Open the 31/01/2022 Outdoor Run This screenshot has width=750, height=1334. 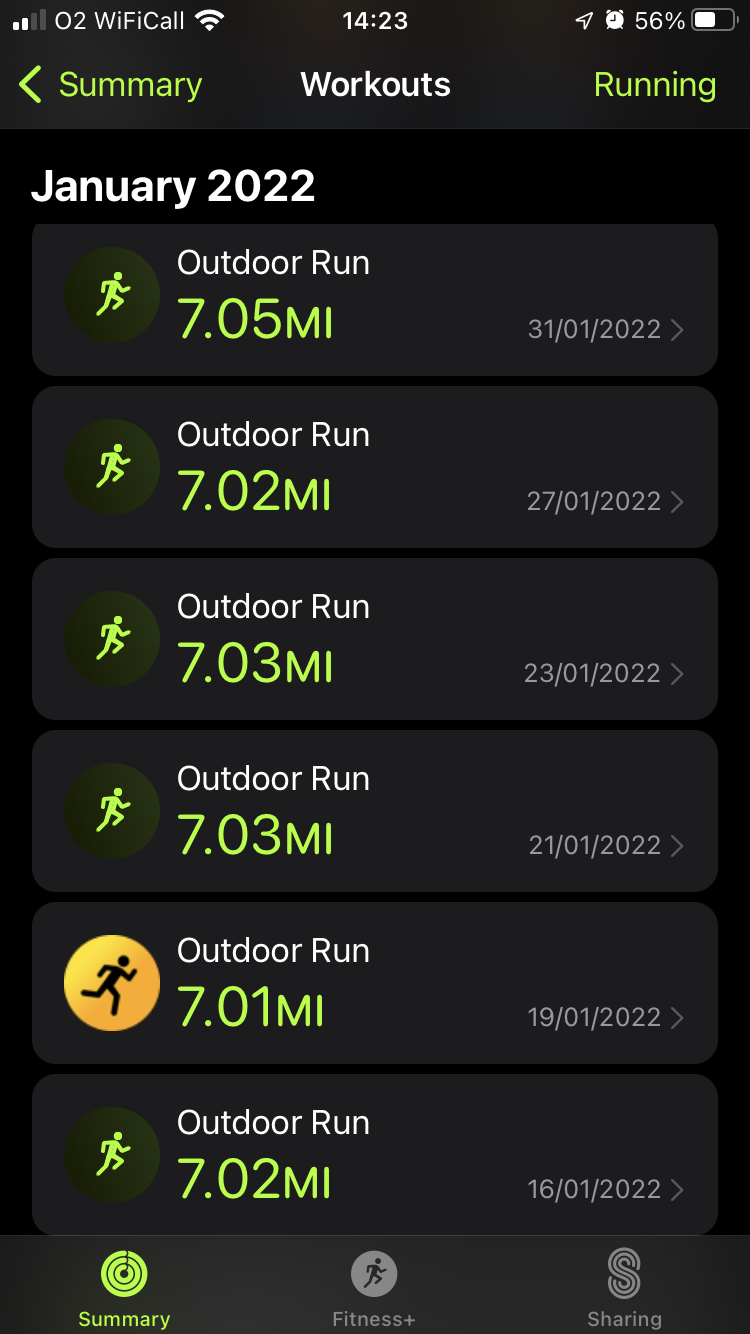click(x=375, y=300)
